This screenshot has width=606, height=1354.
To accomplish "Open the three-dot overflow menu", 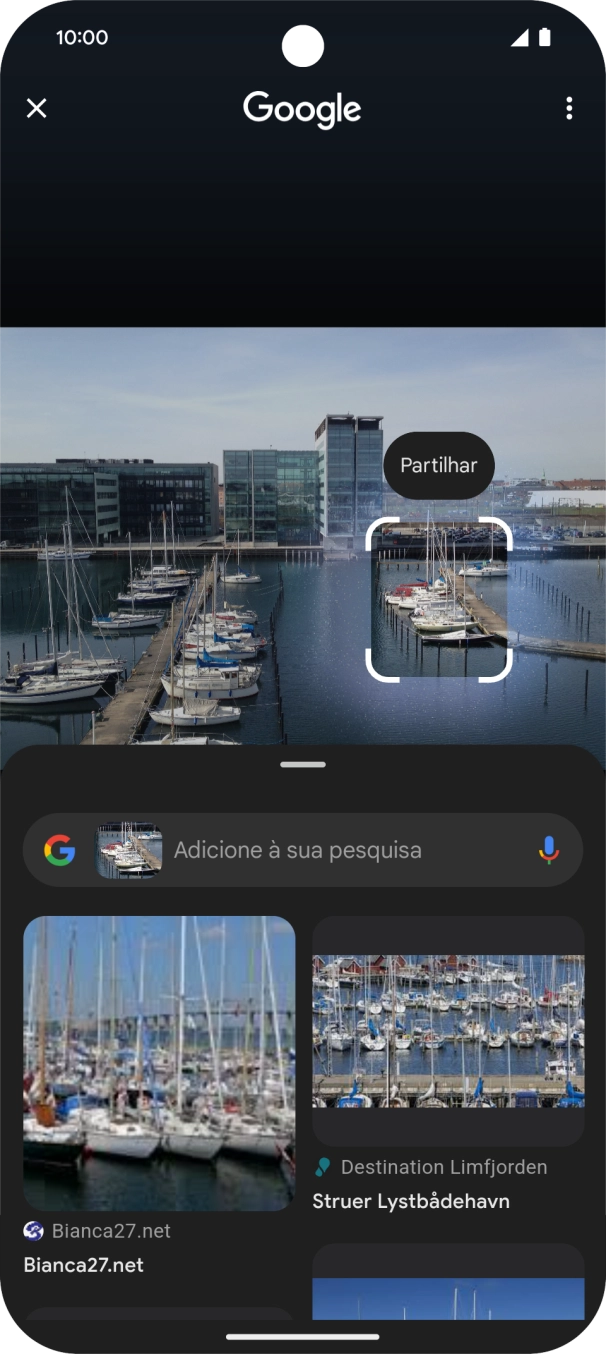I will [569, 108].
